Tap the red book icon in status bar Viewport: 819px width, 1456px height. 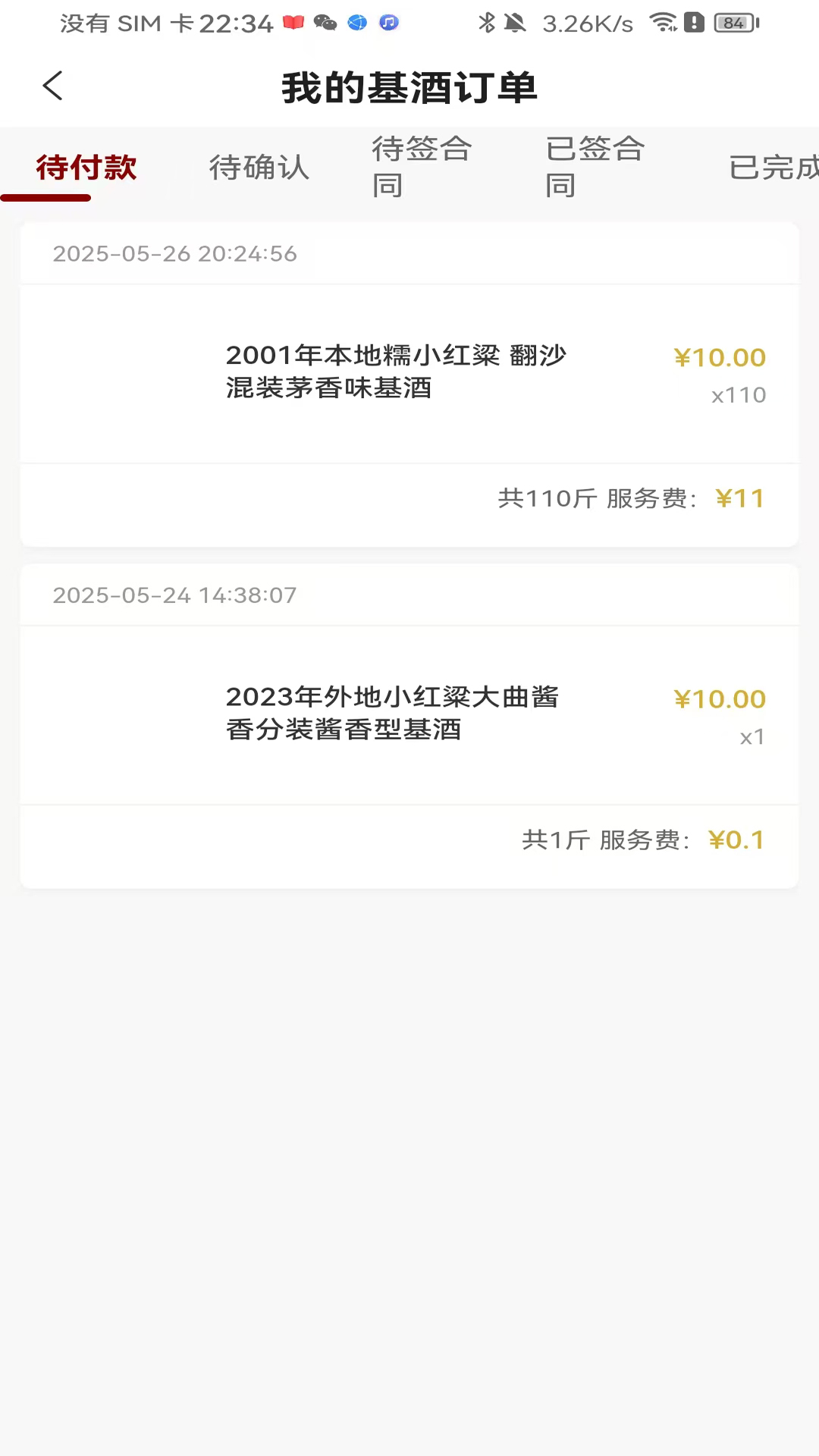tap(293, 24)
